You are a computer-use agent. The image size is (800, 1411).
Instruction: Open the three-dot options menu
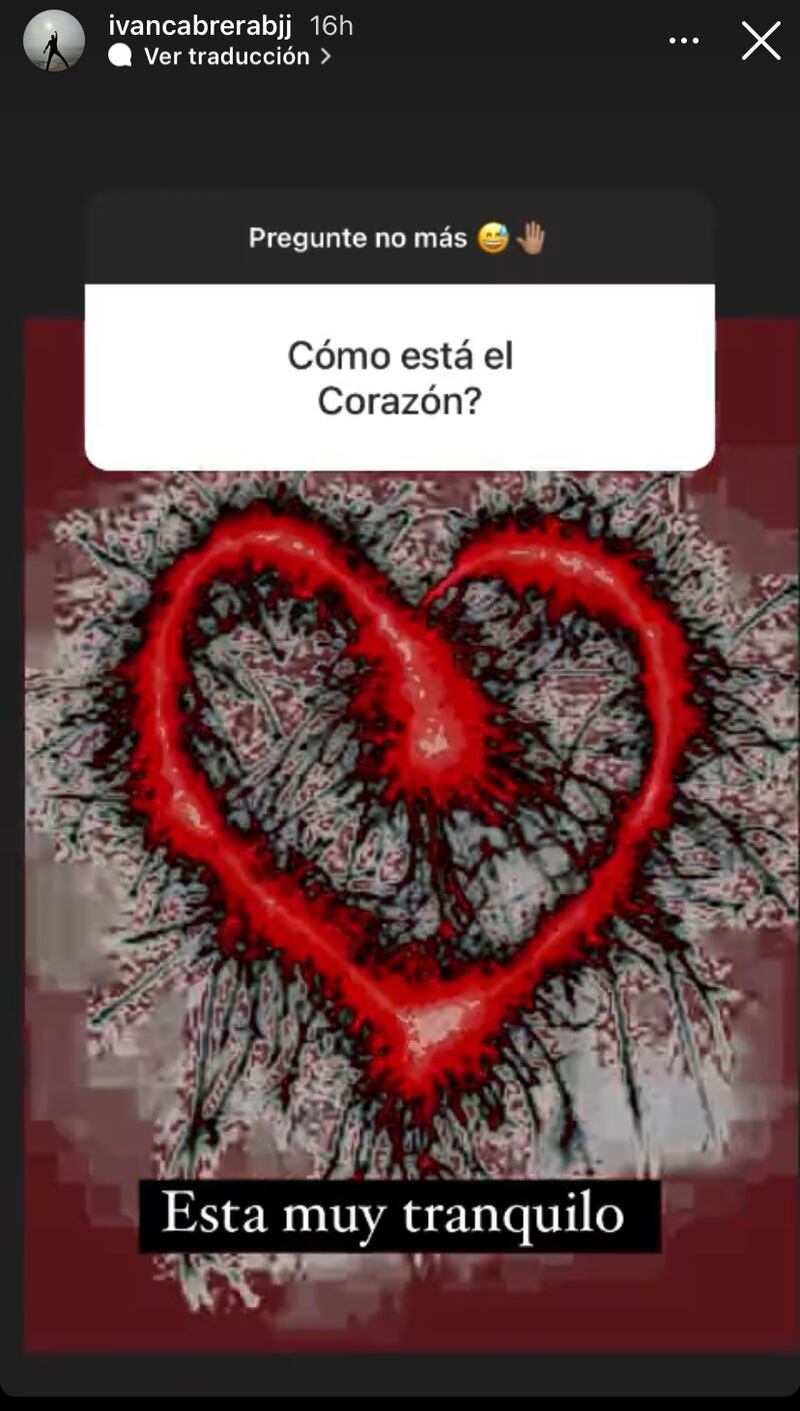pos(684,41)
